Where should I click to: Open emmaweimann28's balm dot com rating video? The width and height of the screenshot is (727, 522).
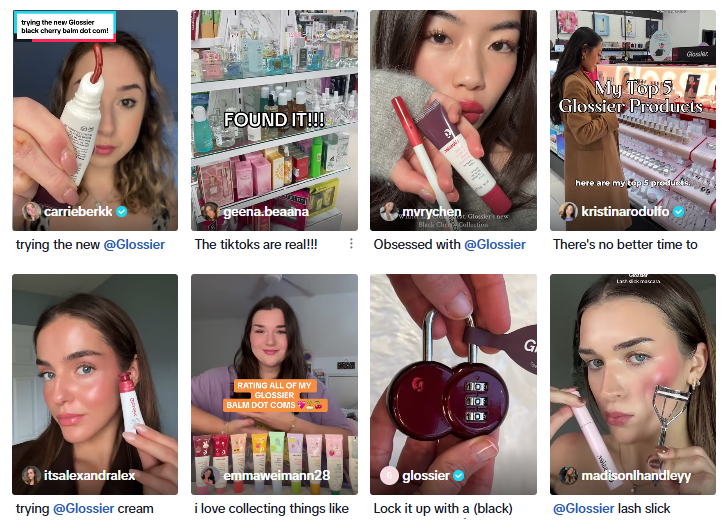[274, 384]
